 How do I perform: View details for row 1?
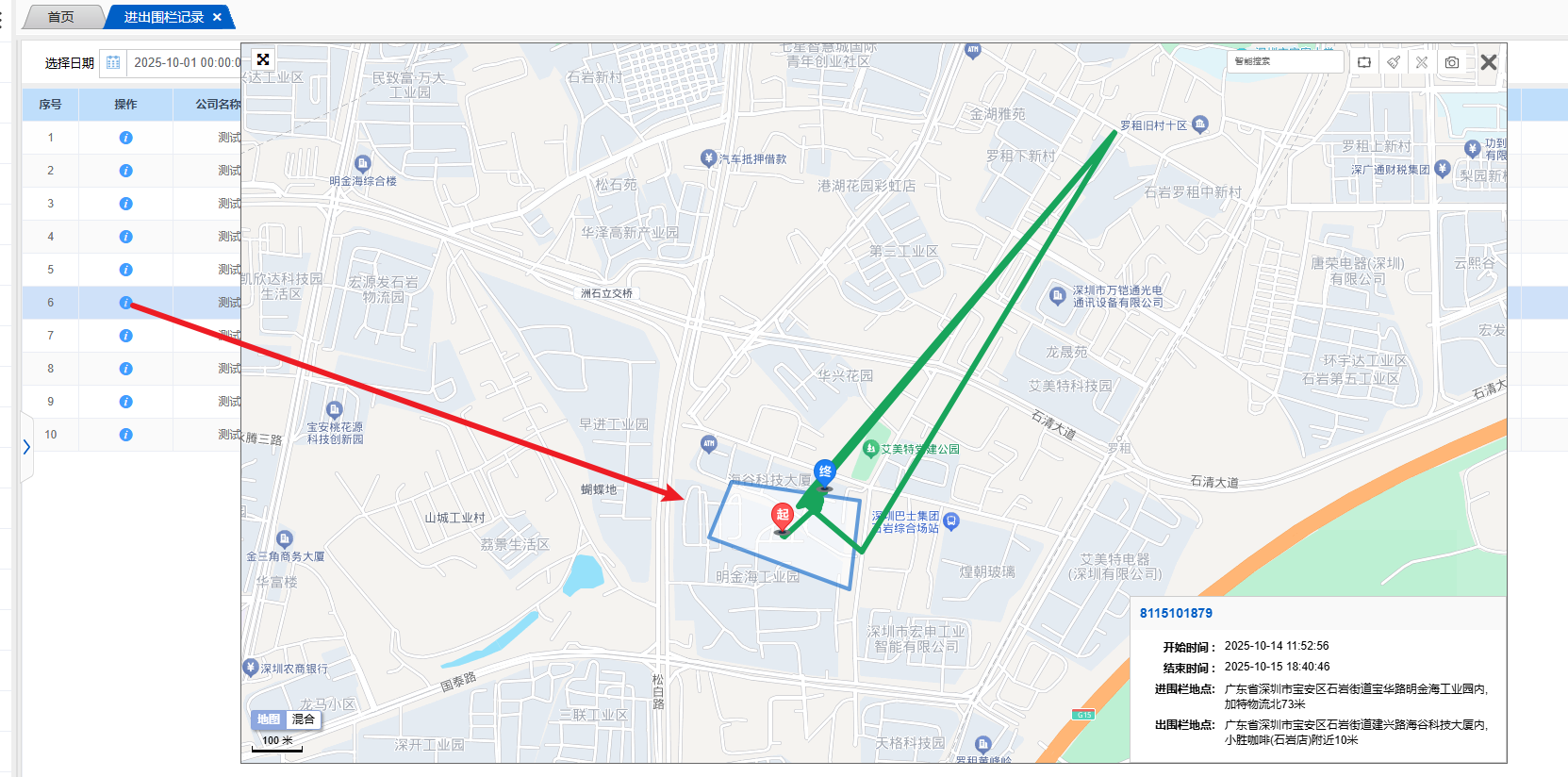coord(125,138)
